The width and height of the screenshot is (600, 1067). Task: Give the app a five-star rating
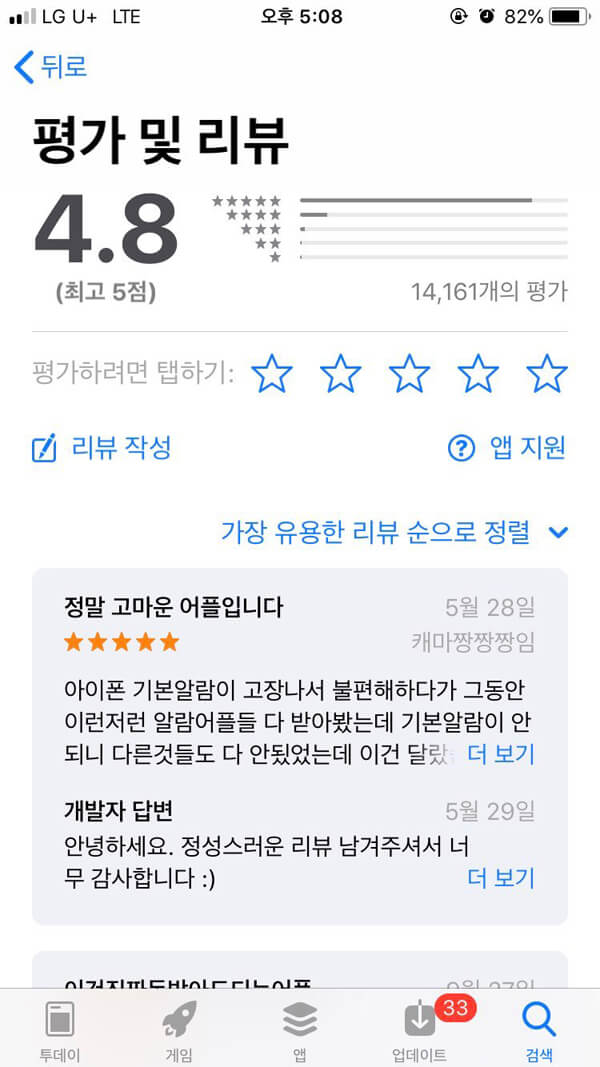click(547, 374)
